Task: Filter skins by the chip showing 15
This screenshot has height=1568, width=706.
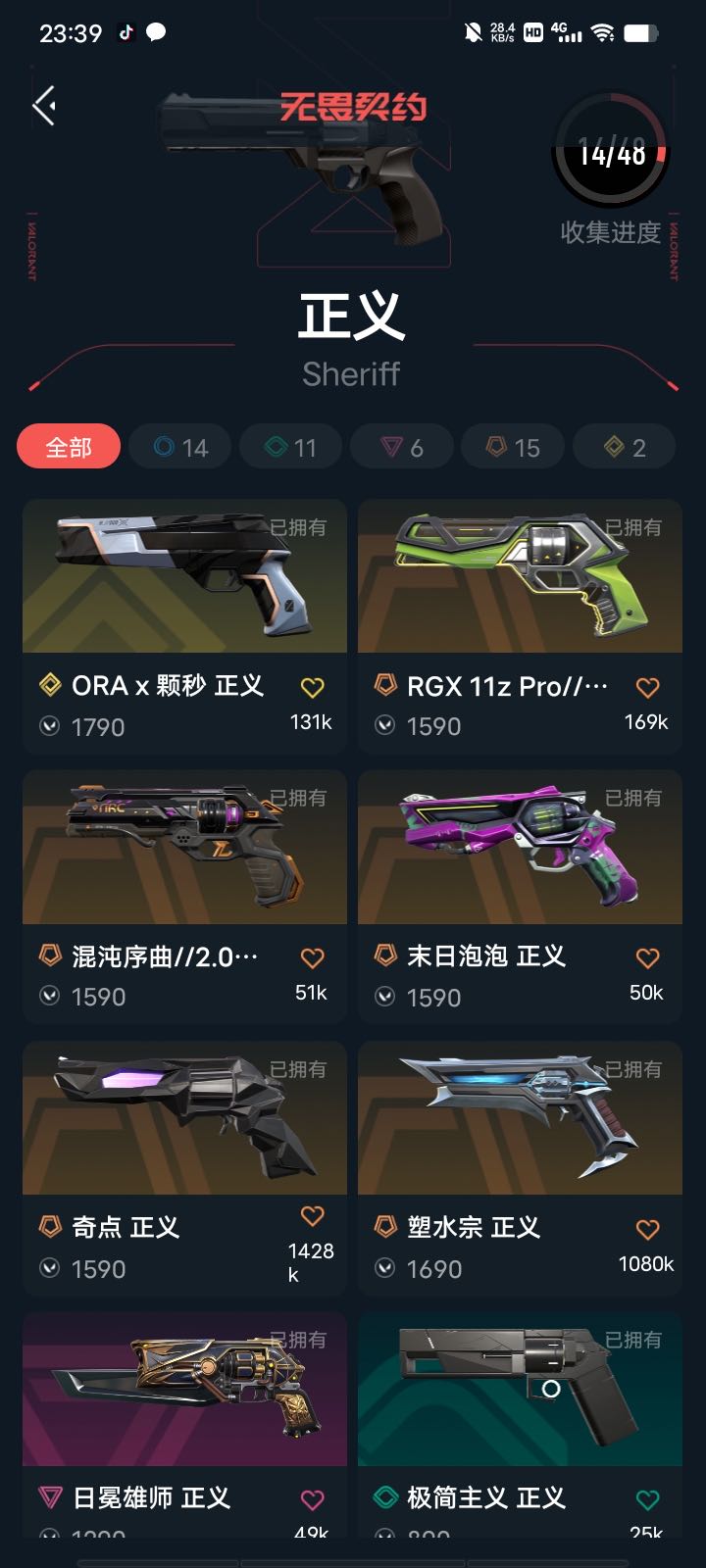Action: tap(513, 447)
